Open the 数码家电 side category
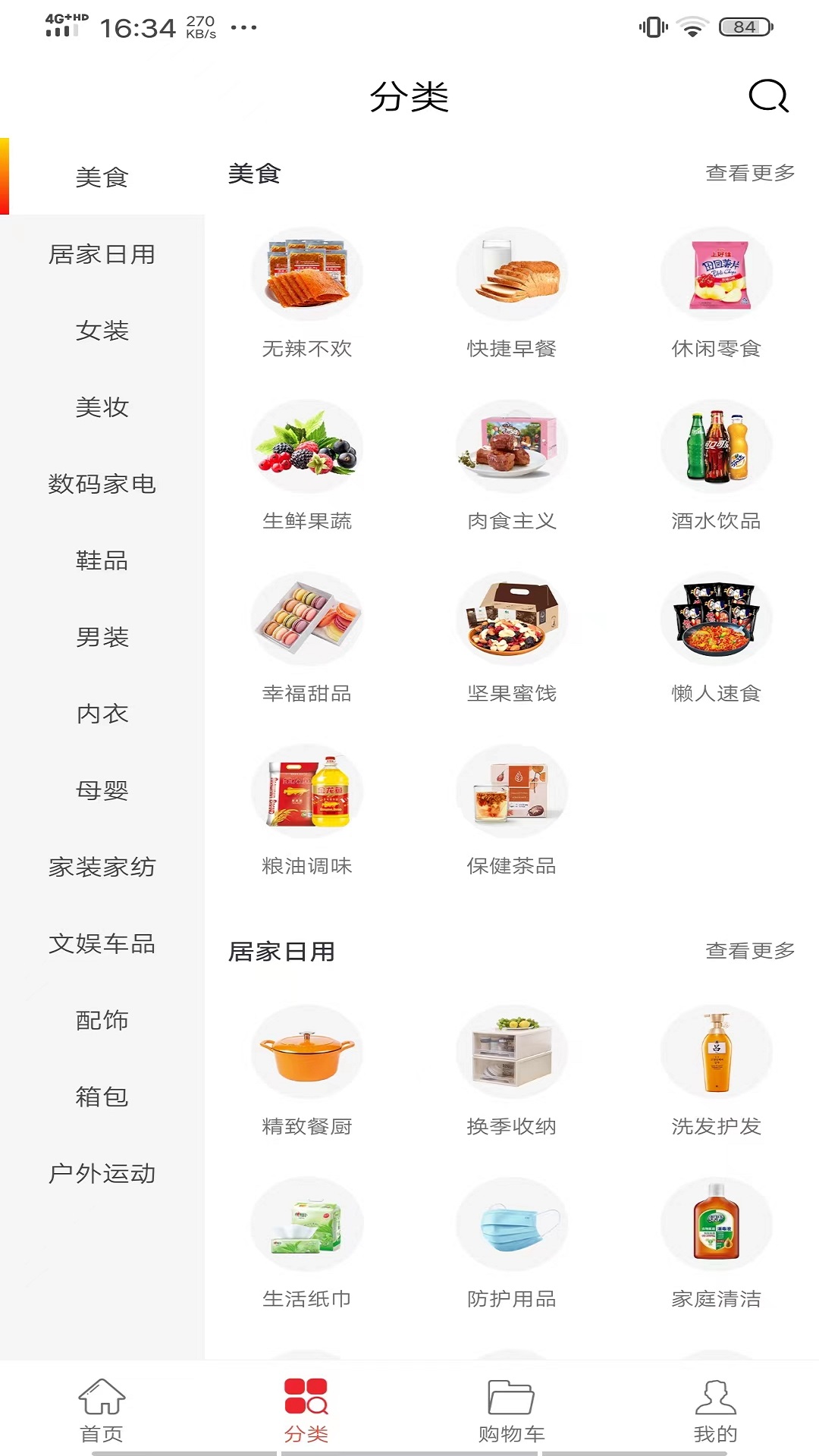The image size is (819, 1456). click(x=102, y=484)
